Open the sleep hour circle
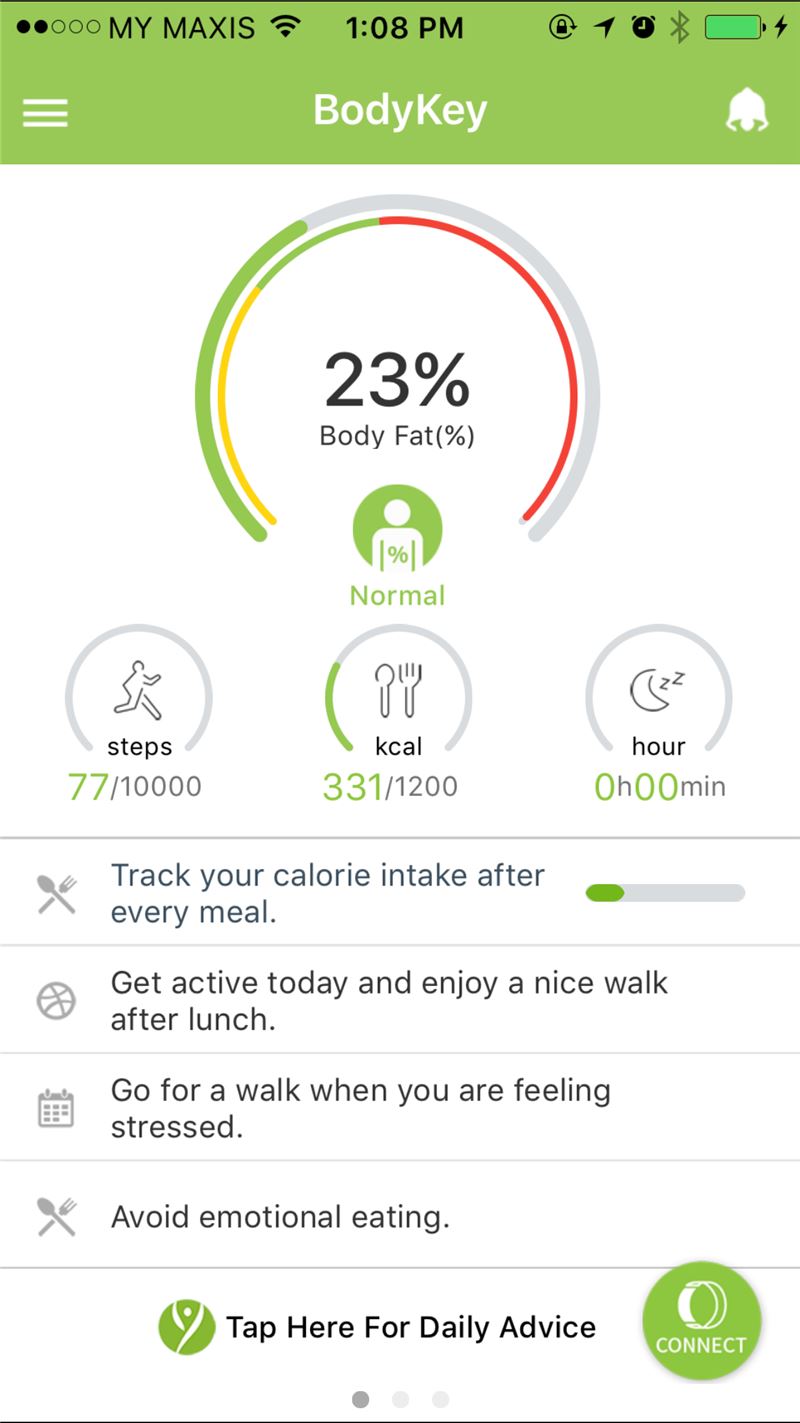800x1423 pixels. point(658,698)
